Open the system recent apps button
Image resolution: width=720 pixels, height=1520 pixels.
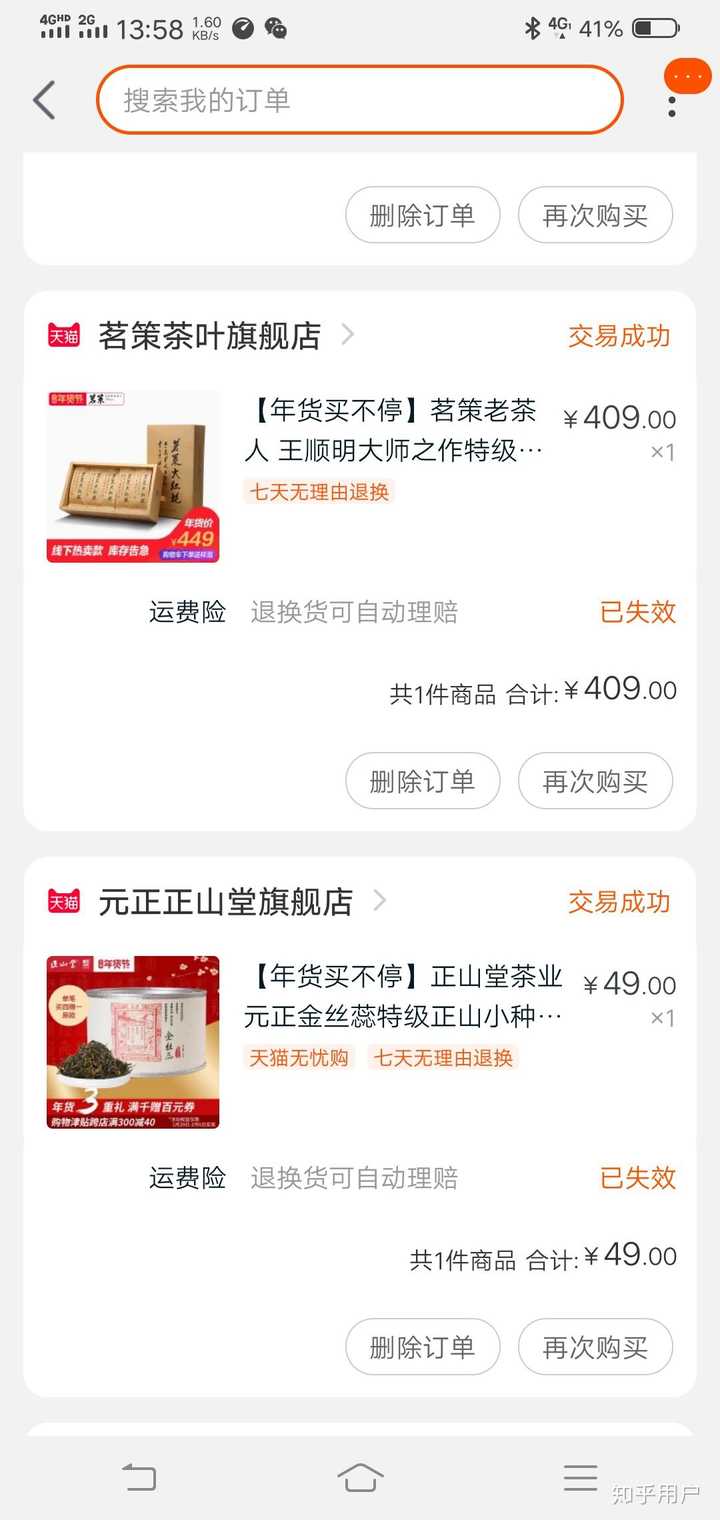point(580,1477)
